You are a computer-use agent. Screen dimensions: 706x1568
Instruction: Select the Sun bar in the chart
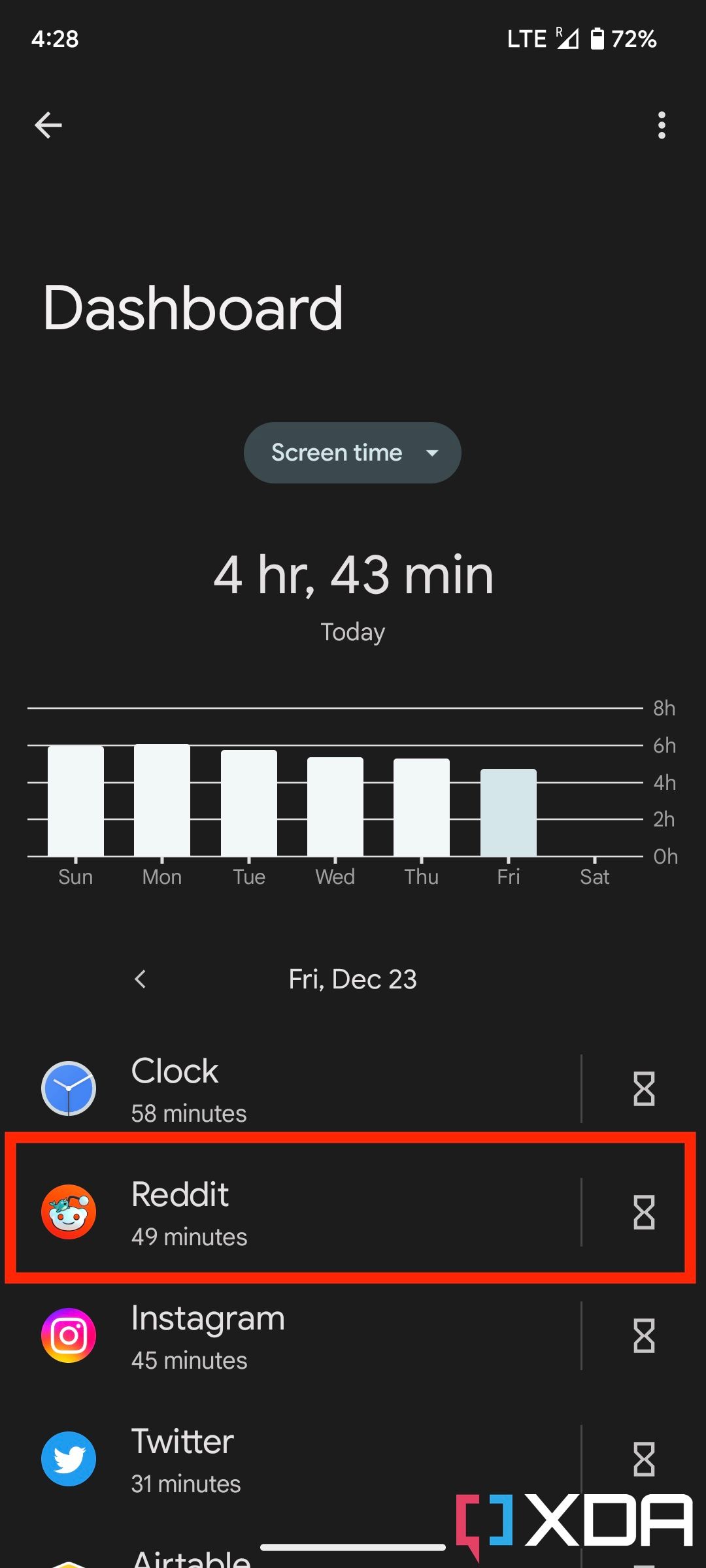(76, 801)
